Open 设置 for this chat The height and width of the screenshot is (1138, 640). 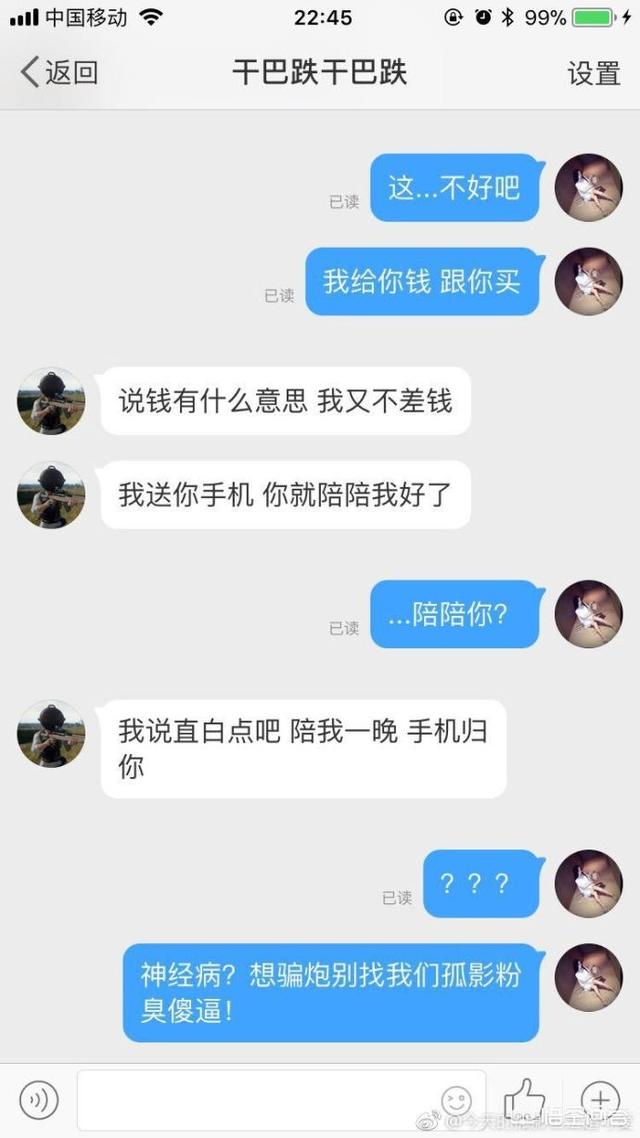[594, 73]
